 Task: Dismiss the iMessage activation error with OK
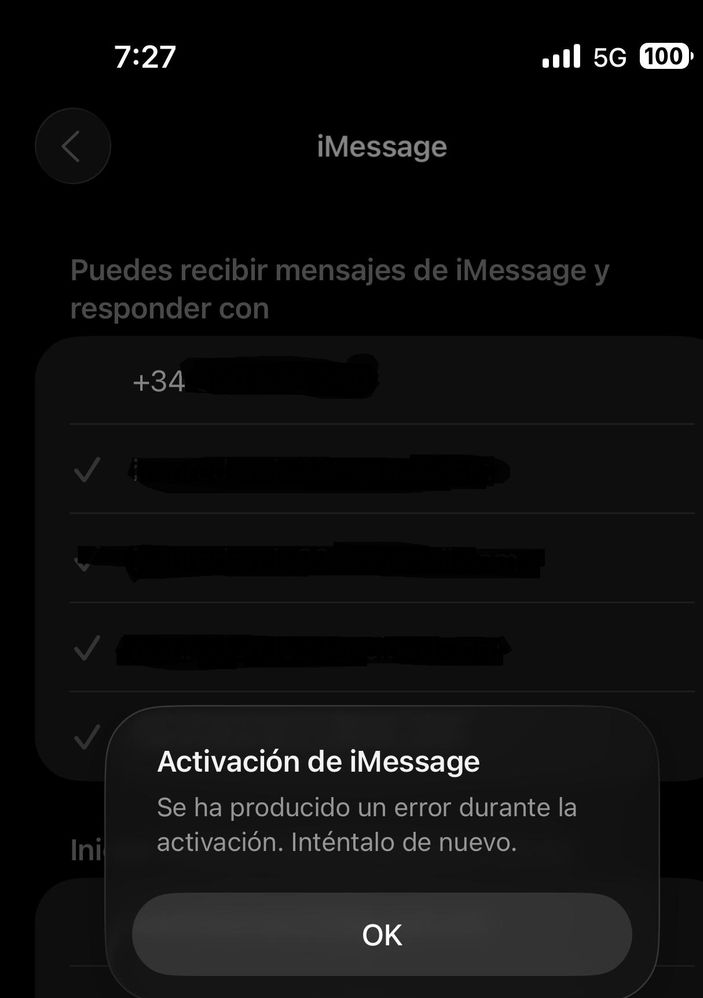381,935
